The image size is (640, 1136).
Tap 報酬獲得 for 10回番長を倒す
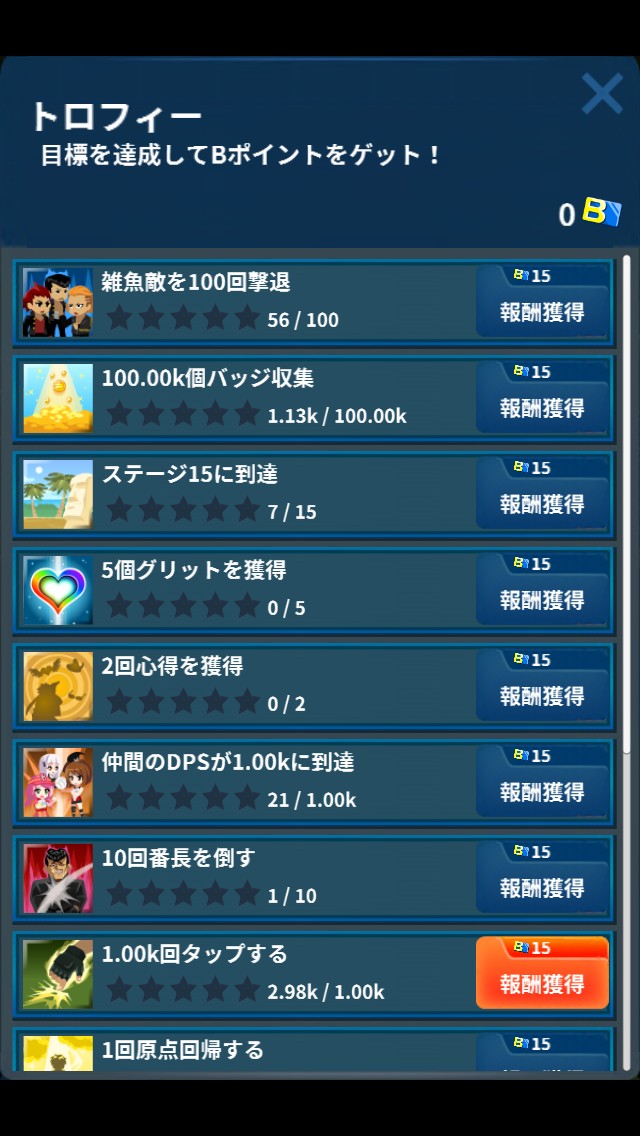(542, 879)
